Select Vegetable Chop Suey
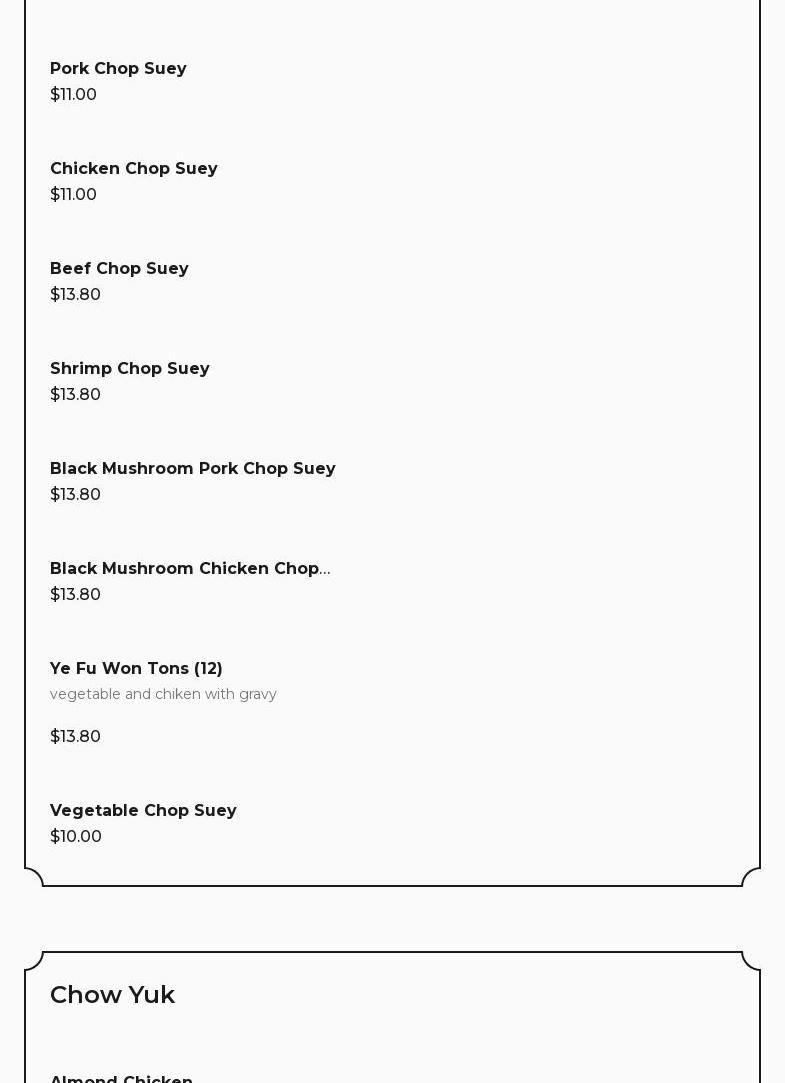785x1083 pixels. (143, 811)
